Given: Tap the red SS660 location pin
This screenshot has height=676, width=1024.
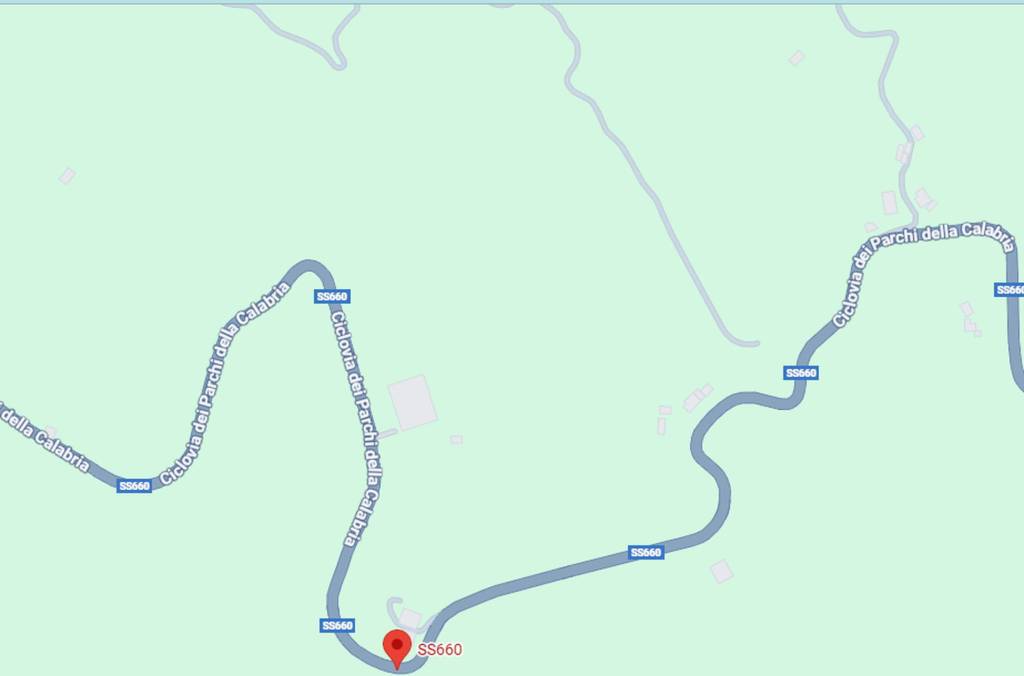Looking at the screenshot, I should coord(397,646).
